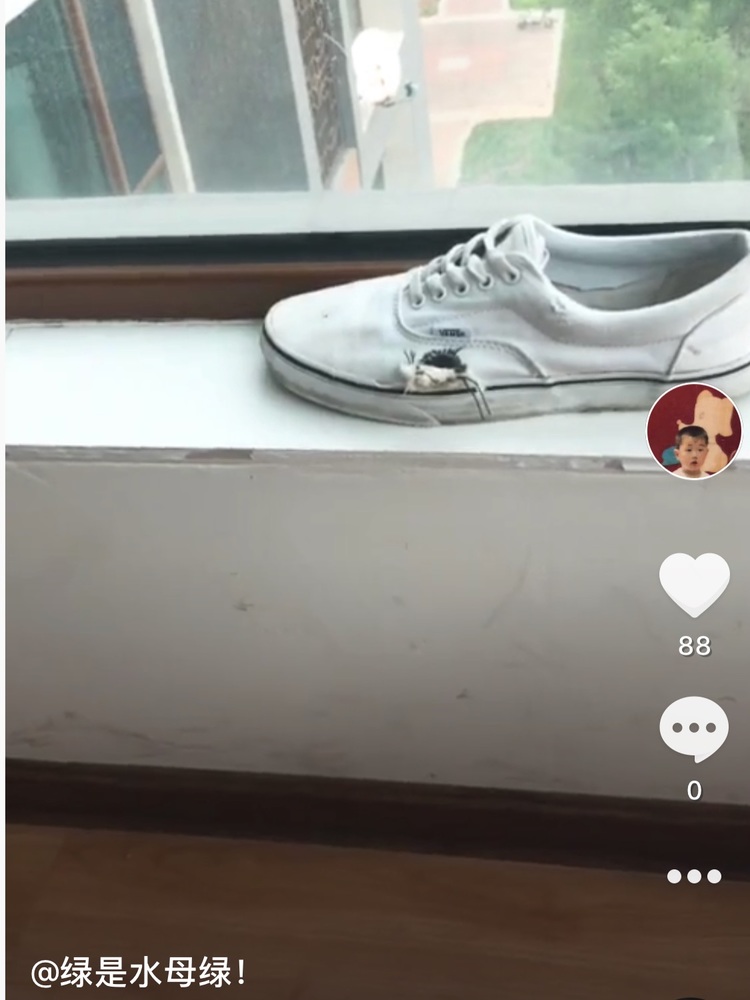Like this video with the heart icon

tap(694, 584)
